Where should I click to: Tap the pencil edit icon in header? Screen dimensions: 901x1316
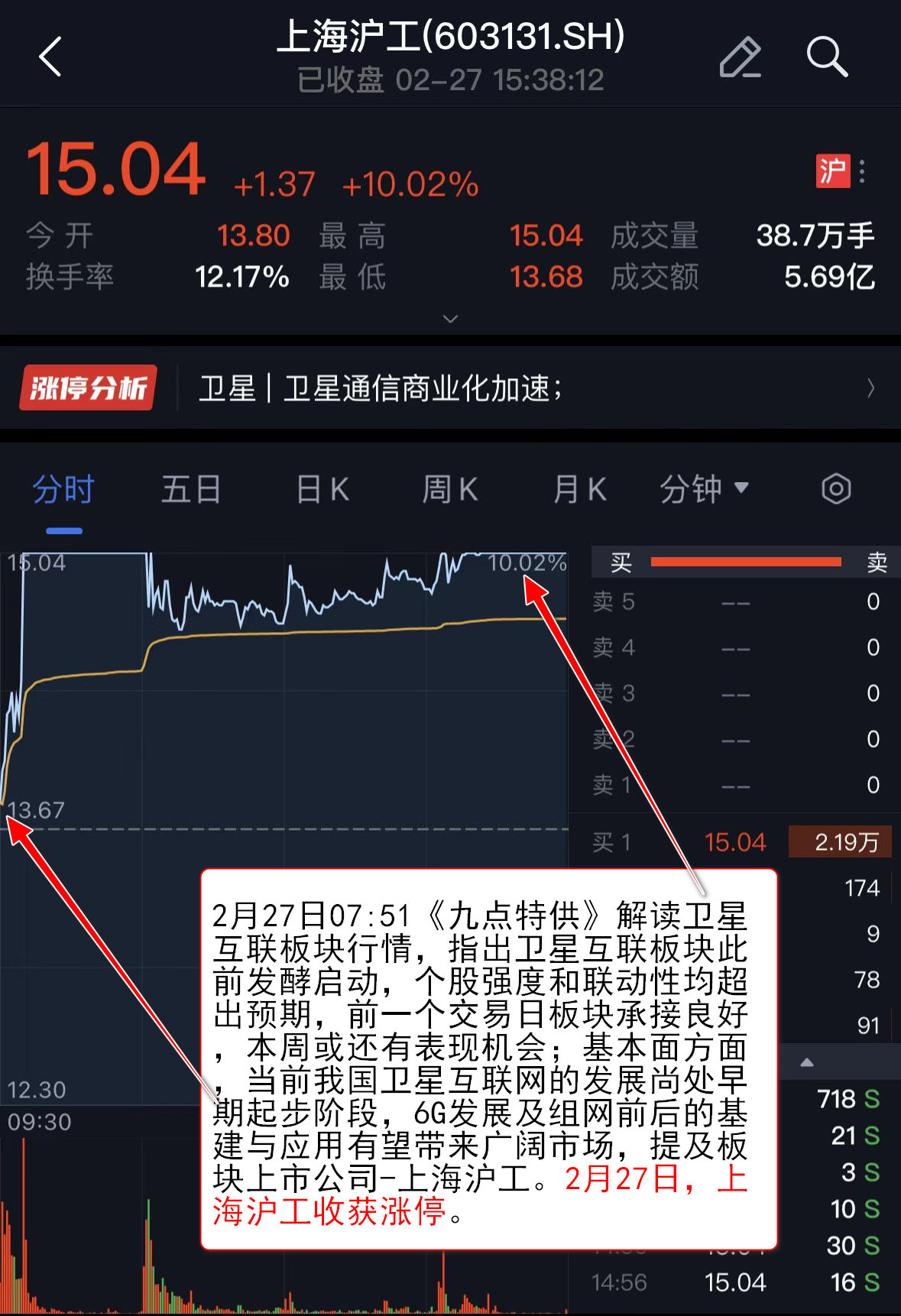tap(740, 57)
